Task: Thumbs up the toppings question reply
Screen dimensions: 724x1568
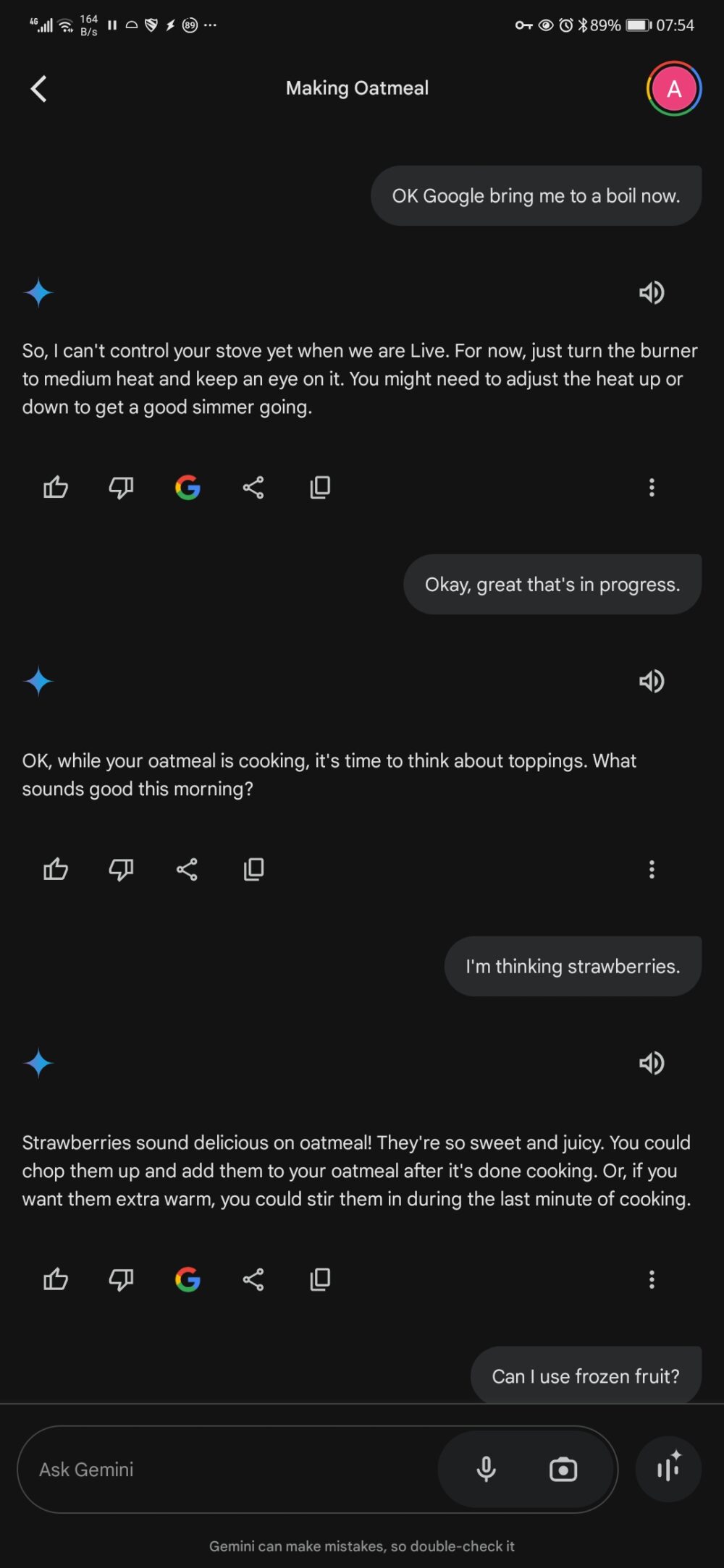Action: point(56,869)
